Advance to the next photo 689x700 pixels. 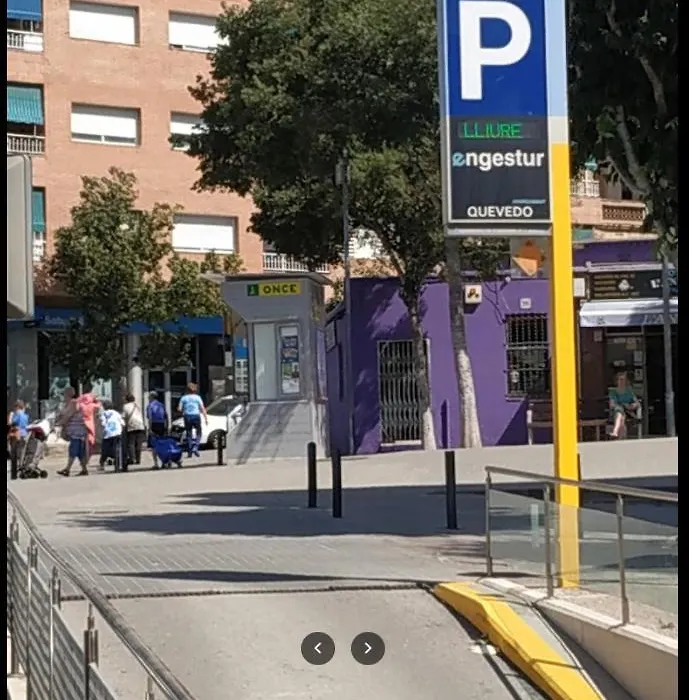point(368,648)
